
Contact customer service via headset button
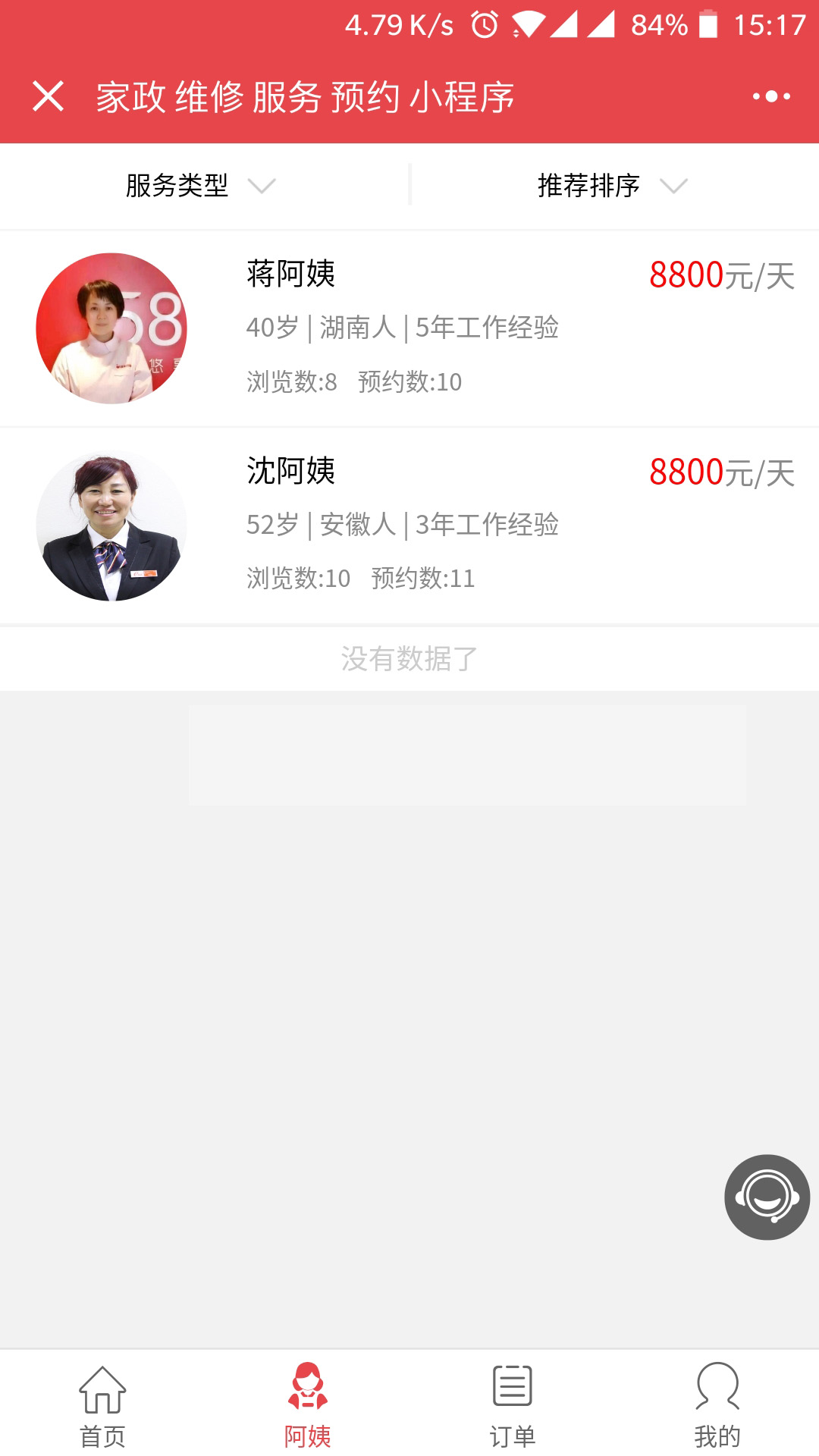[x=767, y=1197]
